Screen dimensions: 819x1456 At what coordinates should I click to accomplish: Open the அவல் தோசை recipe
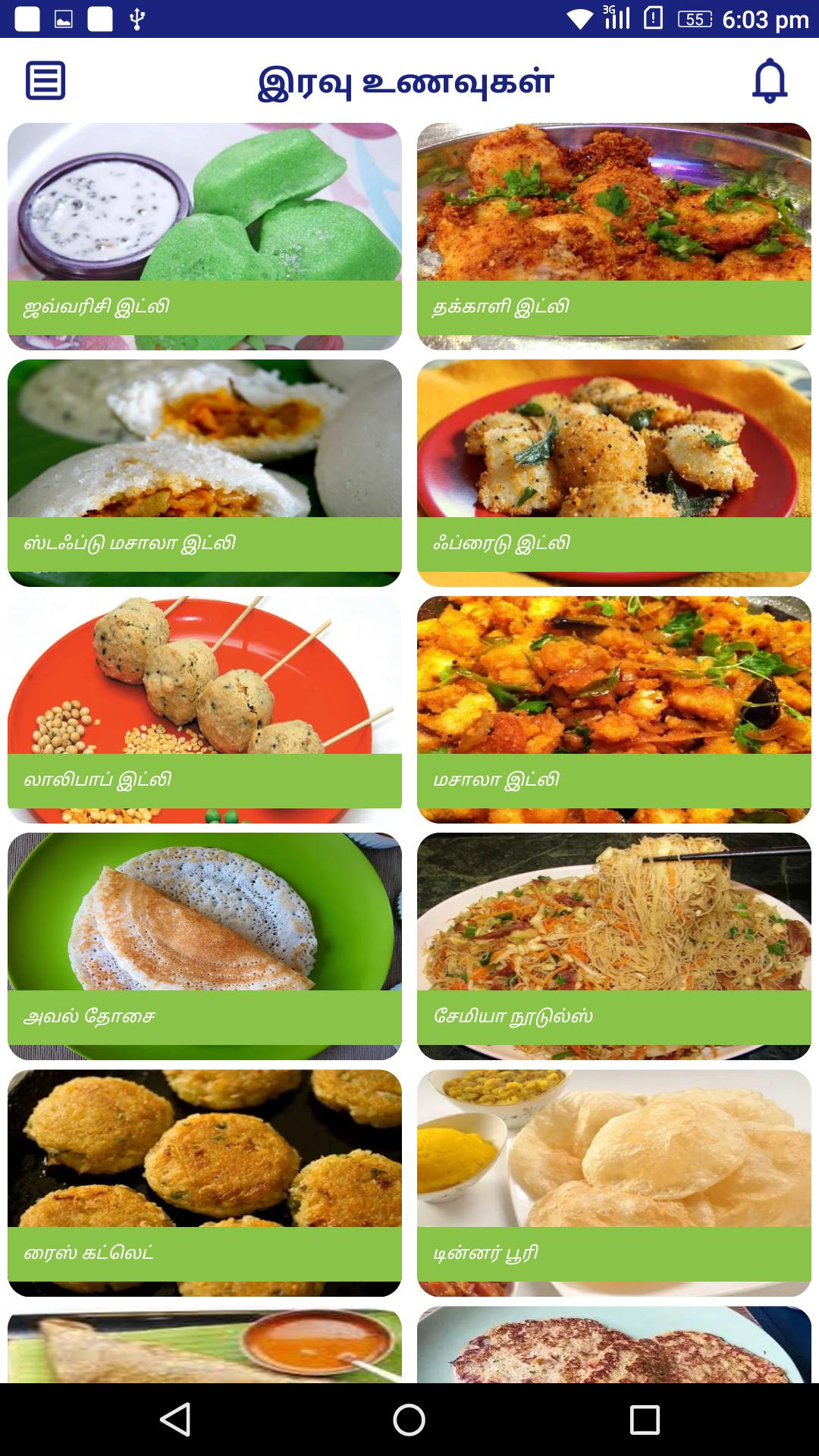pyautogui.click(x=205, y=946)
